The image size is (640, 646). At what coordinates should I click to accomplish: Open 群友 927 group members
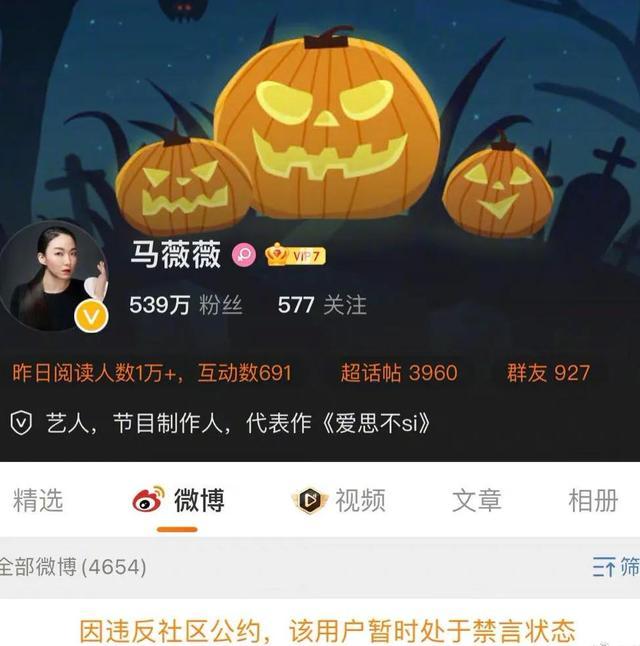548,373
